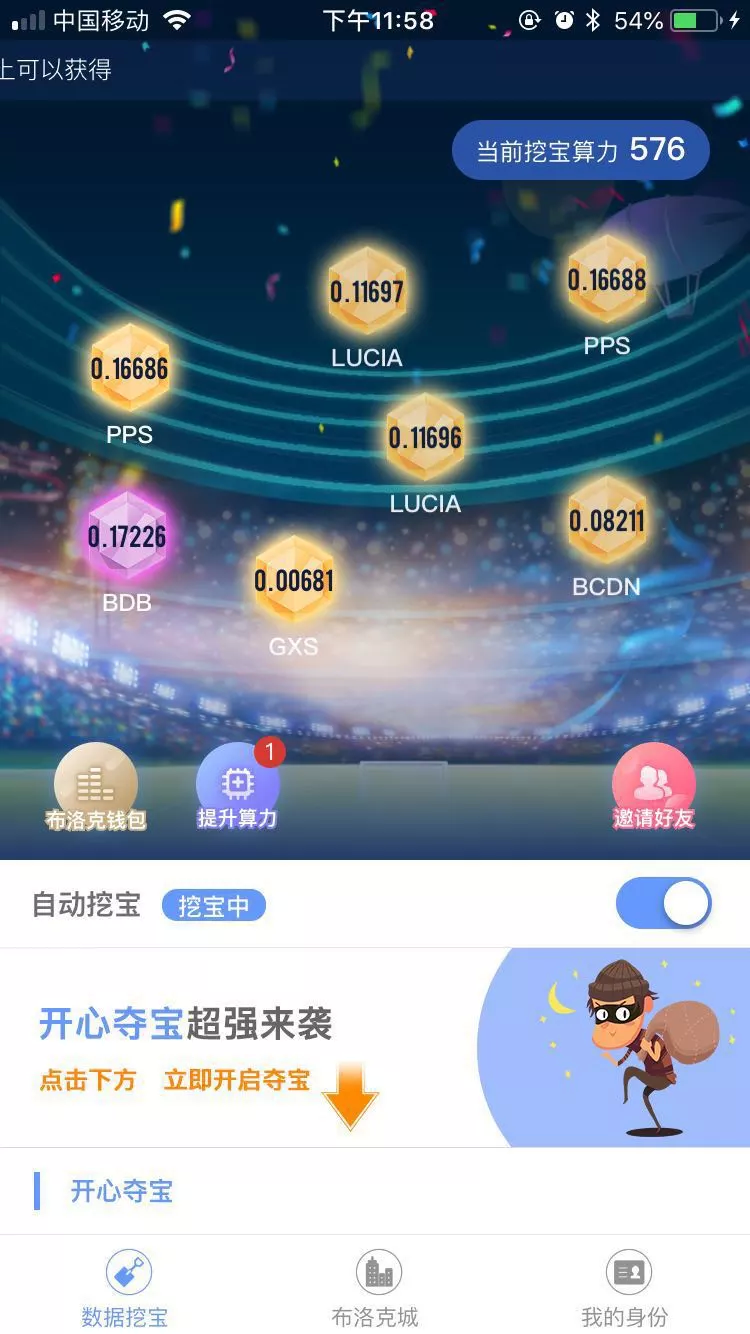Collect the 0.08211 BCDN gem

click(x=607, y=520)
